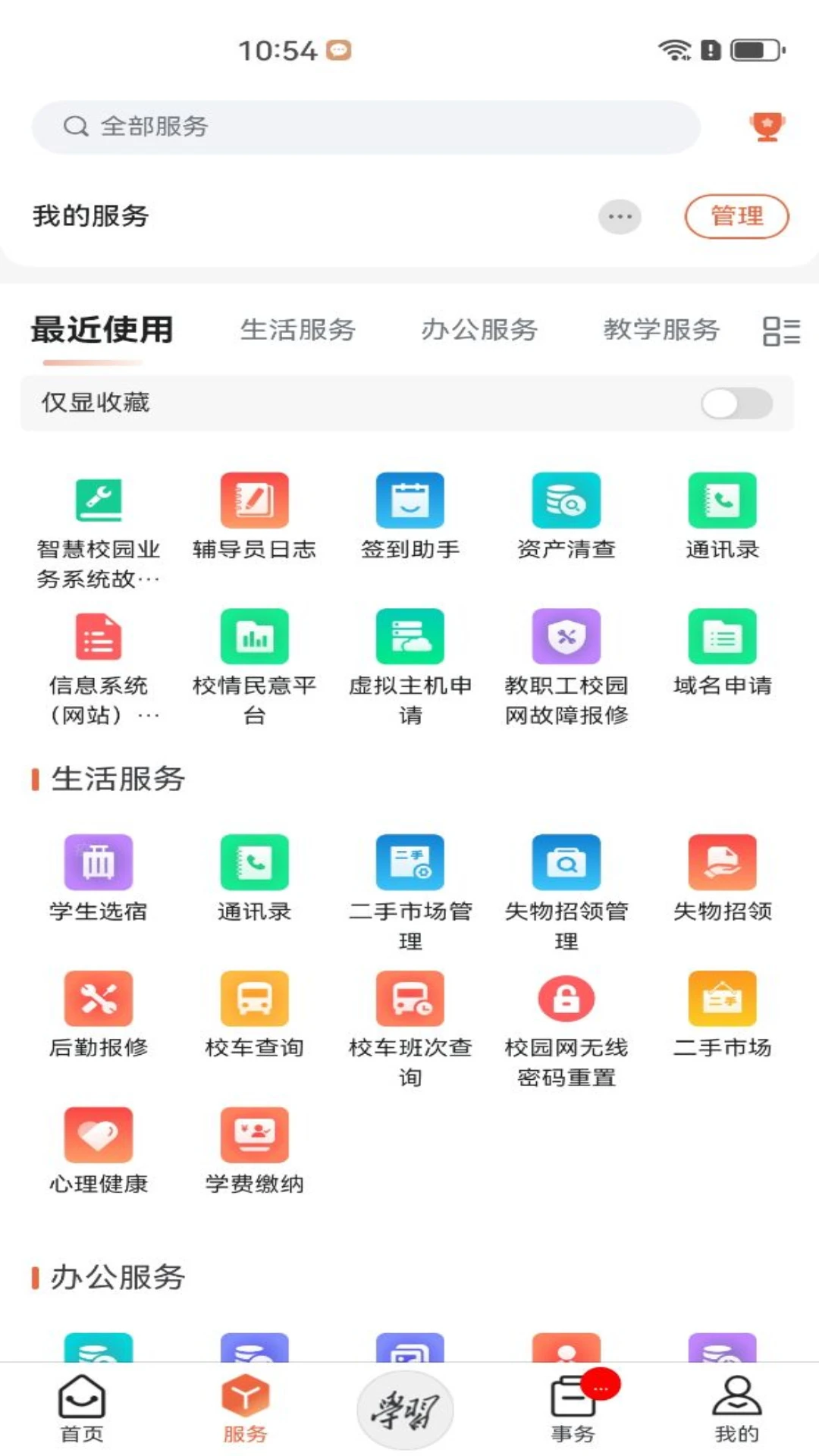The image size is (819, 1456).
Task: Open 辅导员日志 service
Action: point(254,516)
